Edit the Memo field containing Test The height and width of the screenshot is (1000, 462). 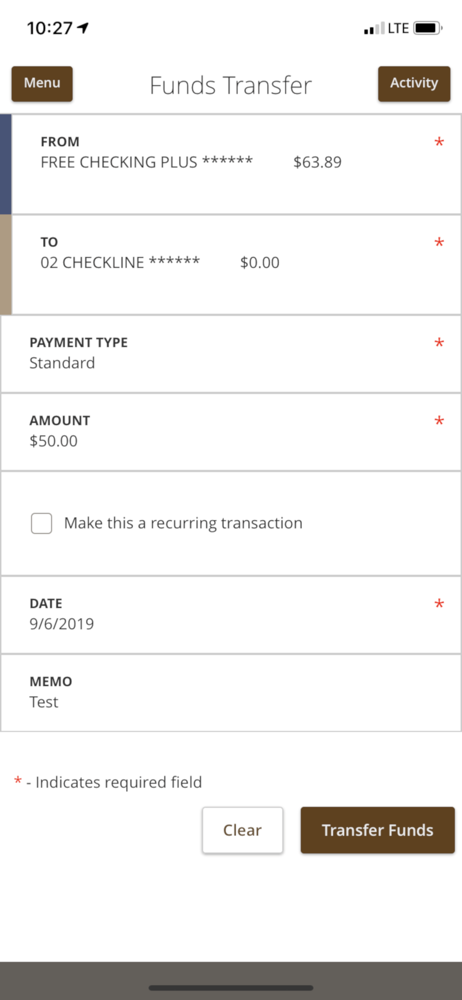[x=231, y=693]
